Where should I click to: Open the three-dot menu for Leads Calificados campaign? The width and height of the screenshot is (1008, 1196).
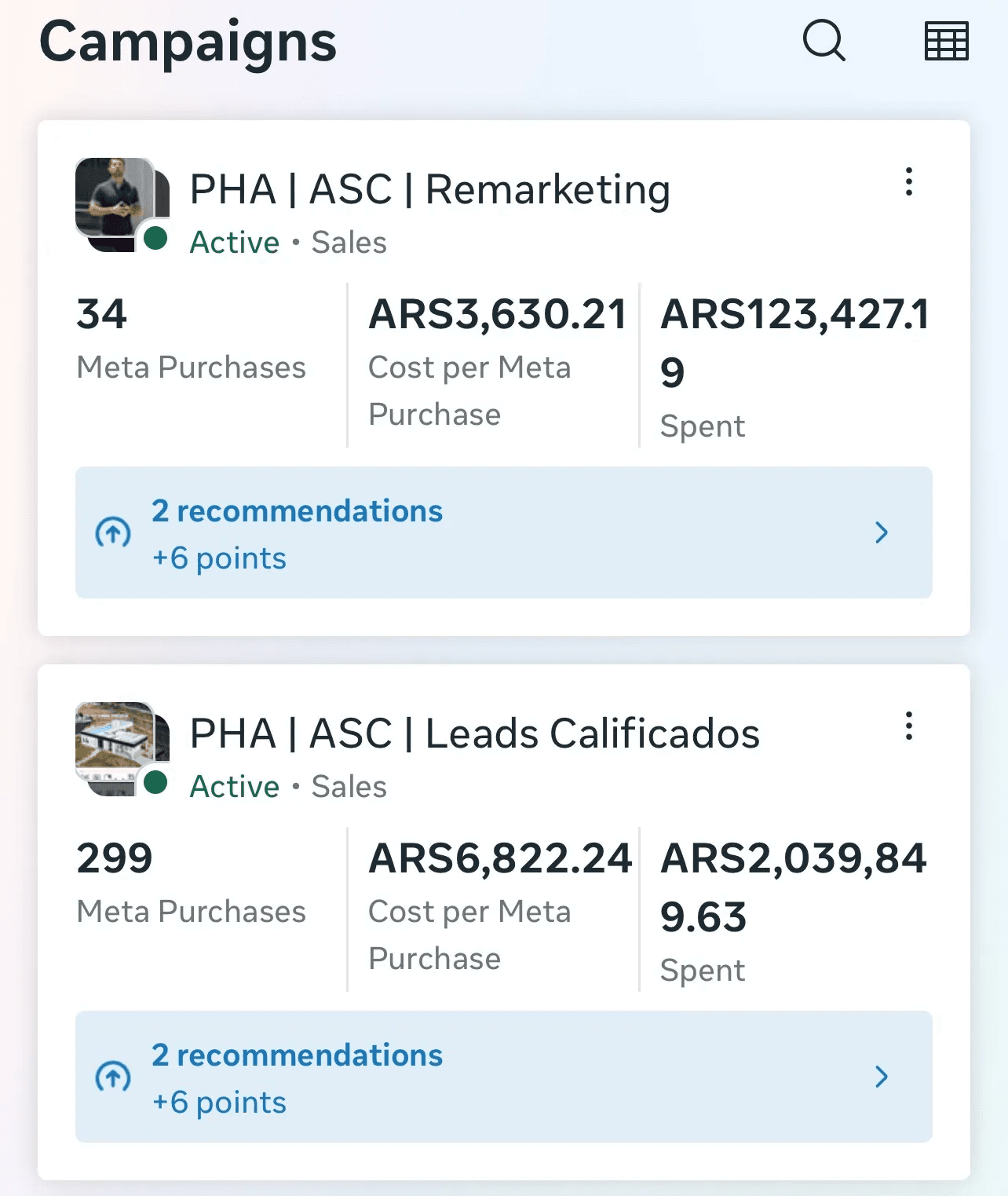point(908,727)
